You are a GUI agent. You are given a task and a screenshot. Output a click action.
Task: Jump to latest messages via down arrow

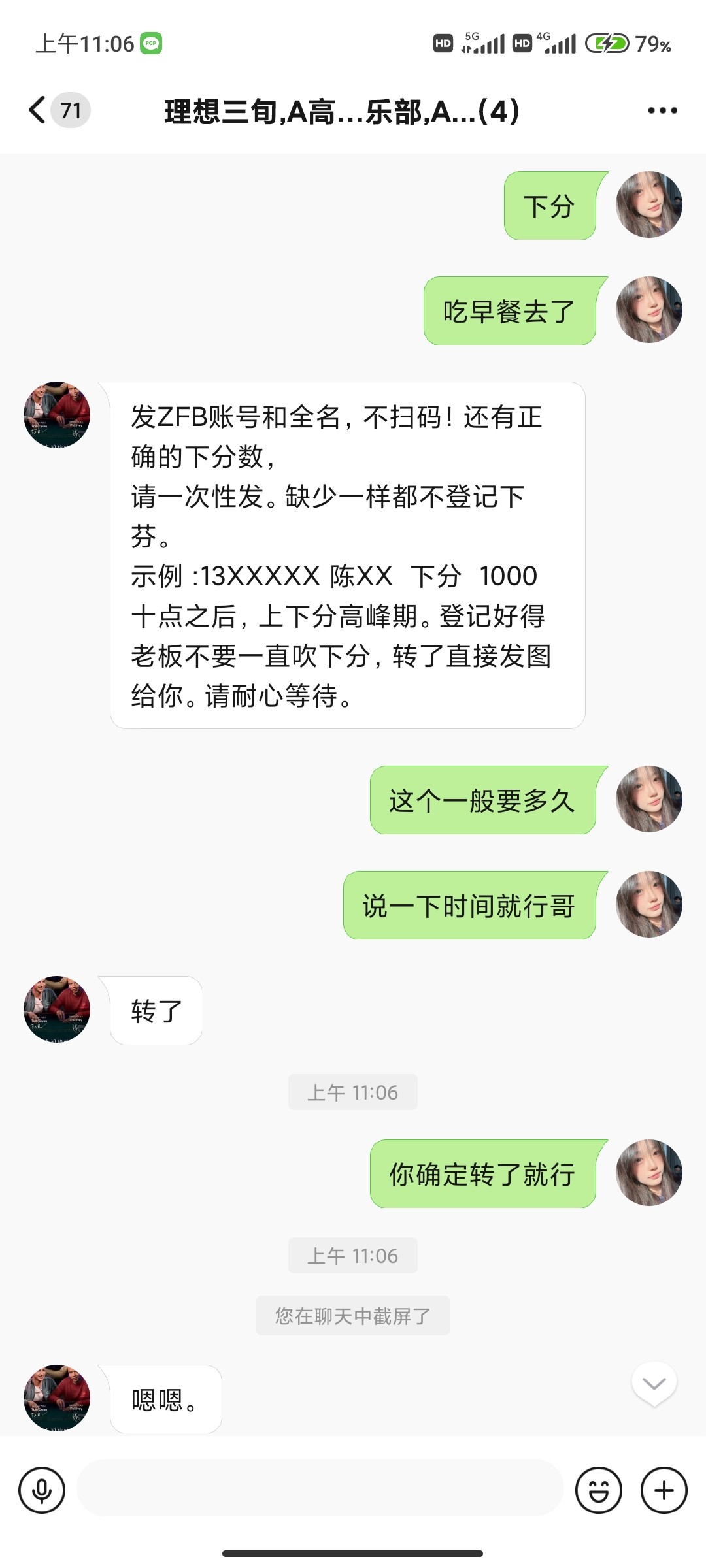pos(654,1384)
